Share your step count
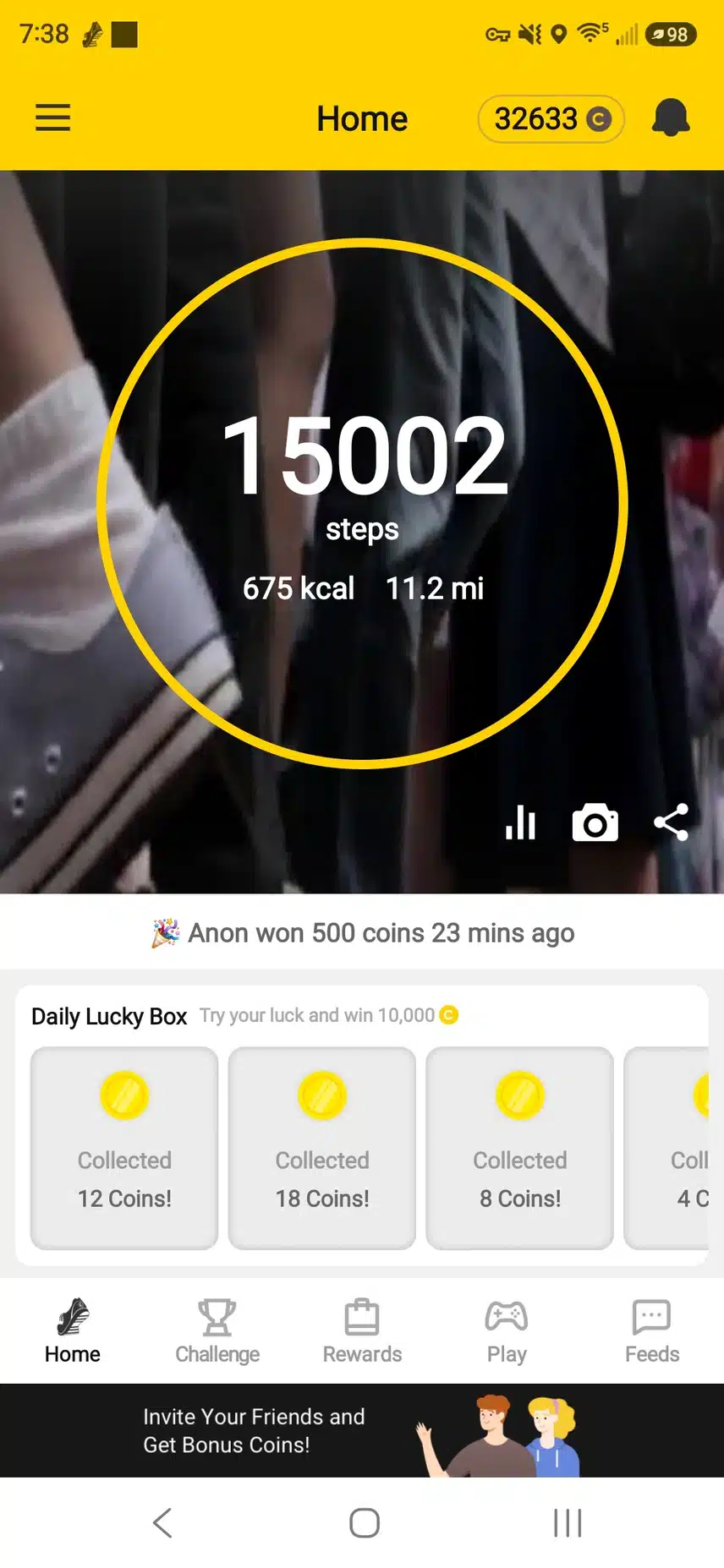The height and width of the screenshot is (1568, 724). 672,822
